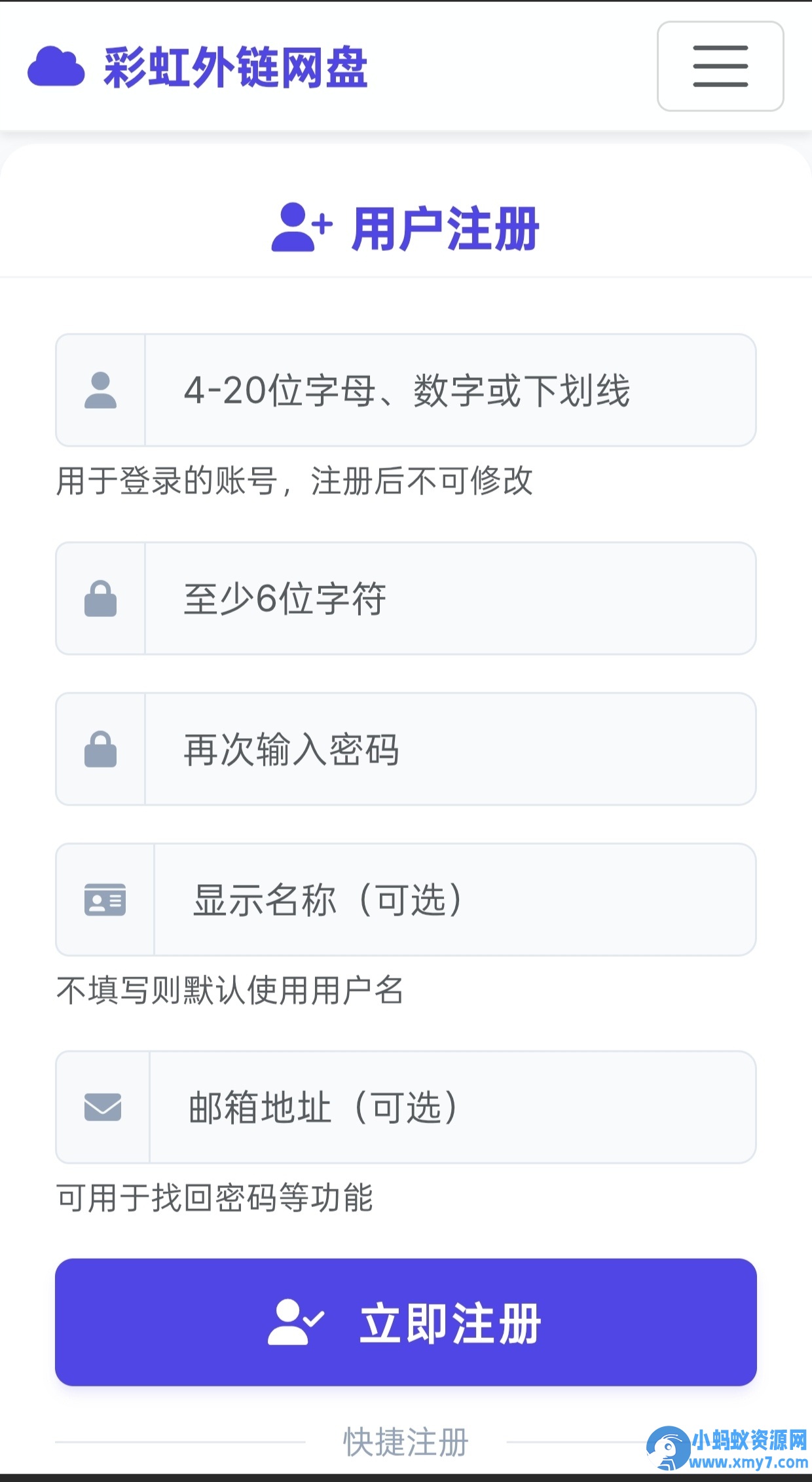
Task: Click the ID card icon beside display name
Action: (x=105, y=900)
